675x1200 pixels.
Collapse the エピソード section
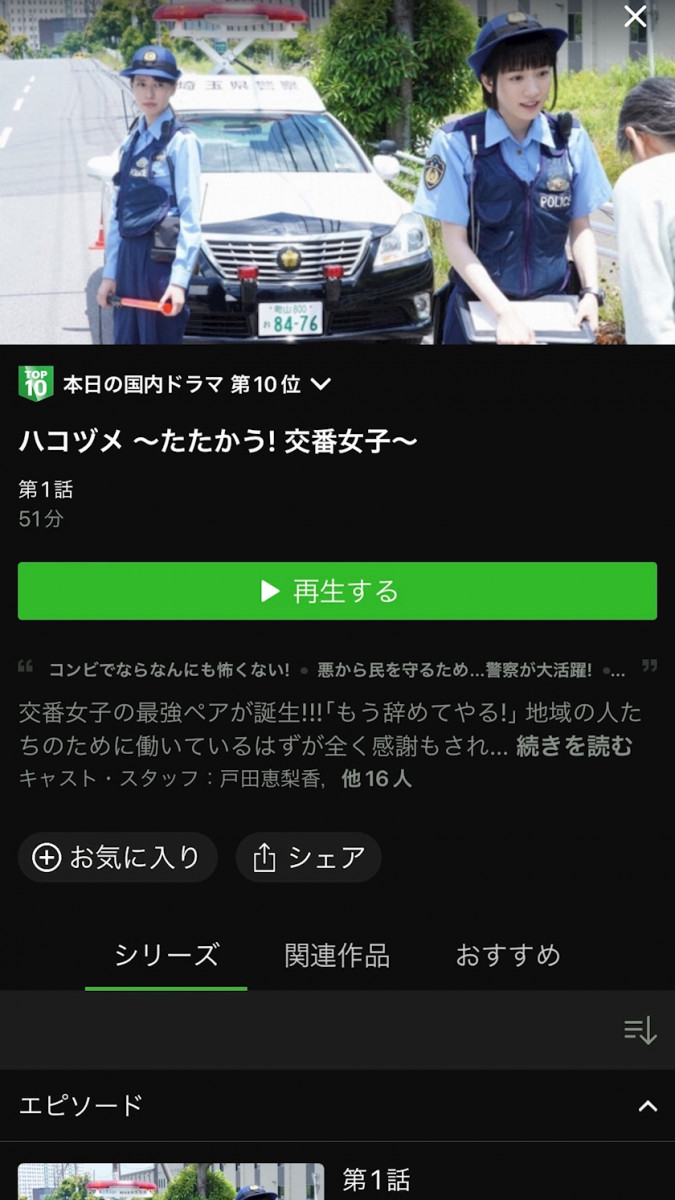coord(648,1106)
